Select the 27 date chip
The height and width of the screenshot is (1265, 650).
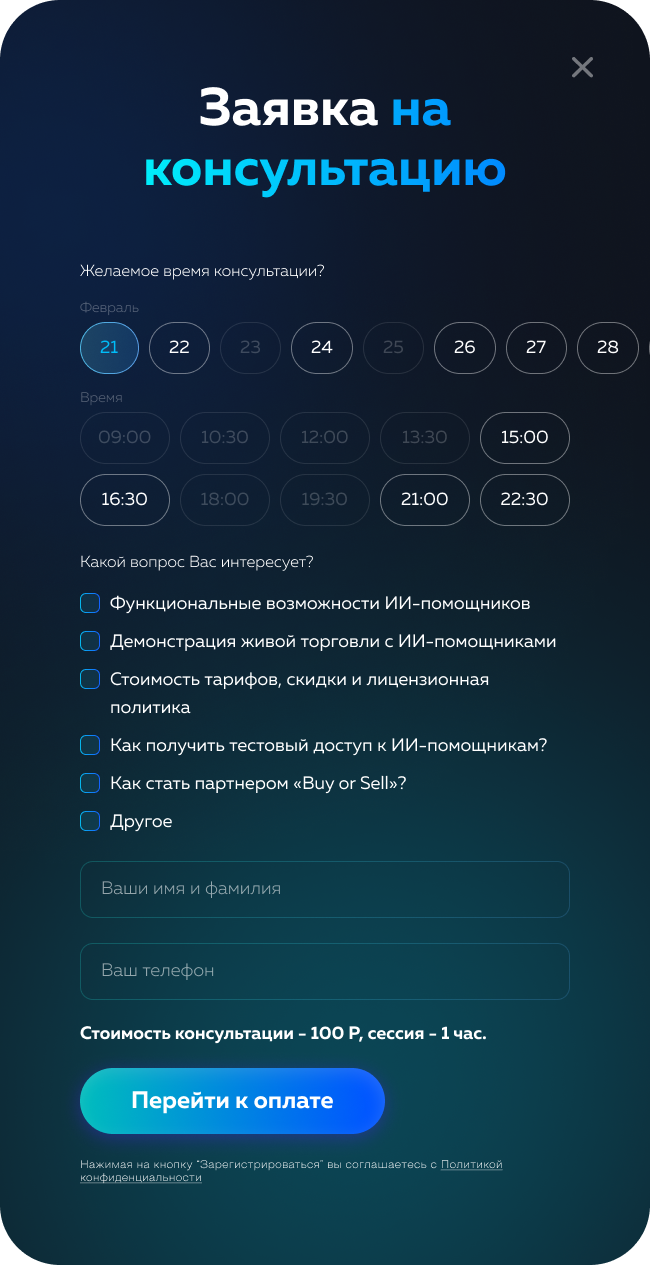coord(536,348)
